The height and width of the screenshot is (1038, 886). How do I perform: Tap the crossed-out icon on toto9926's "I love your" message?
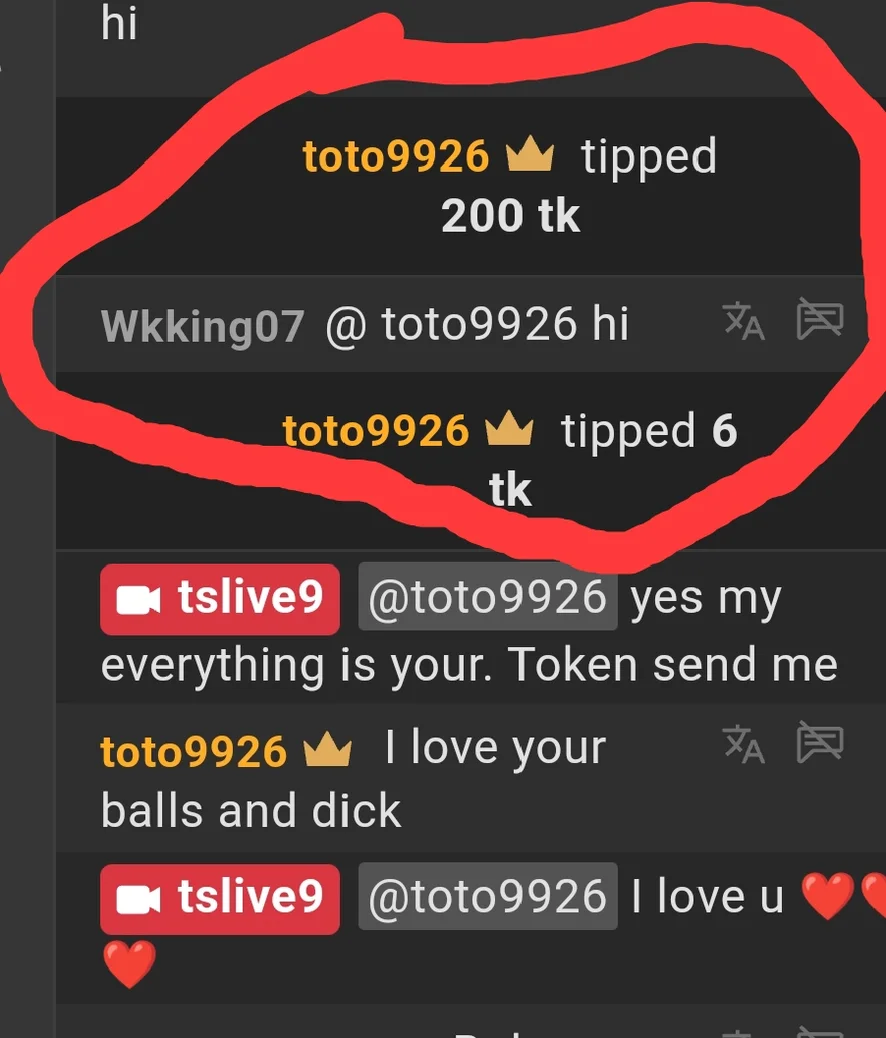(819, 743)
